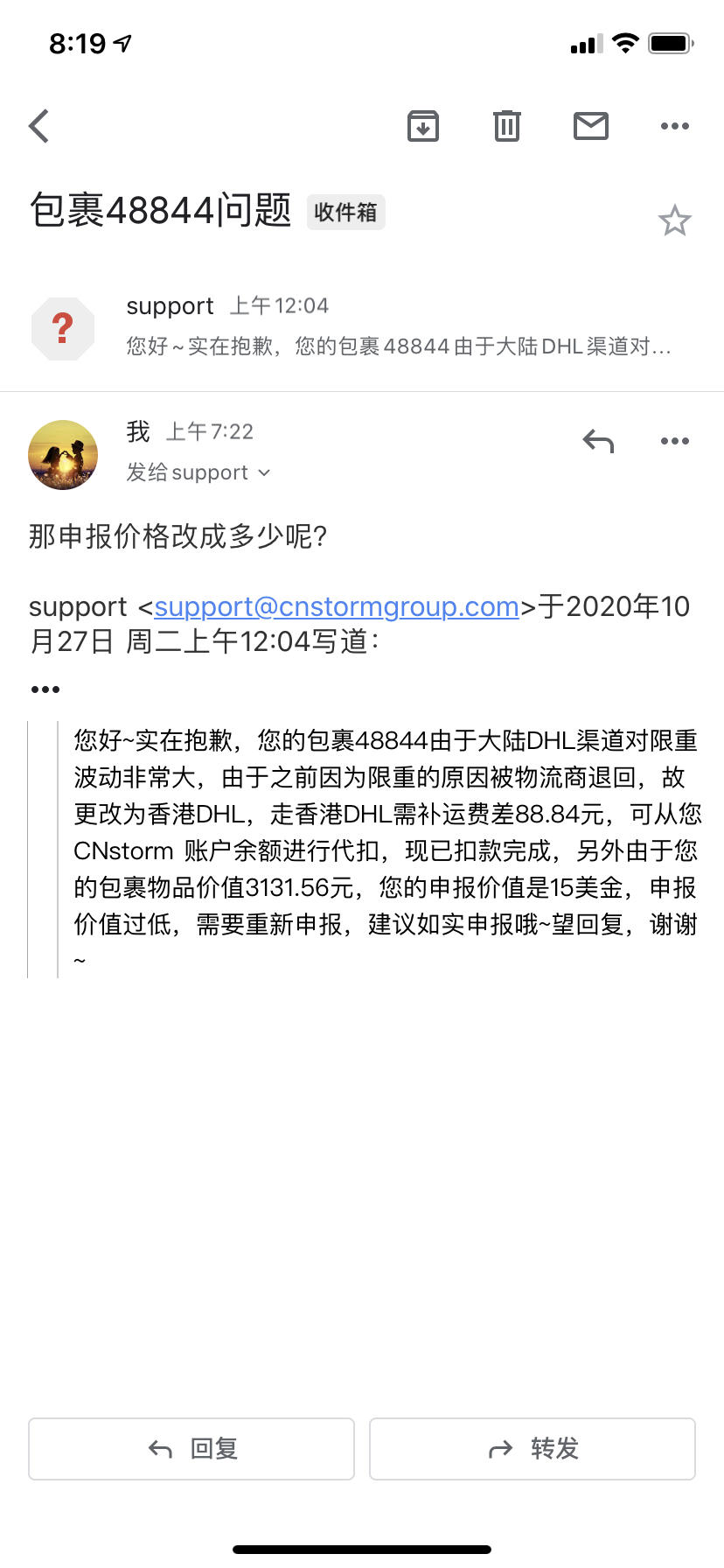Tap the 转发 button
Image resolution: width=724 pixels, height=1568 pixels.
point(533,1449)
